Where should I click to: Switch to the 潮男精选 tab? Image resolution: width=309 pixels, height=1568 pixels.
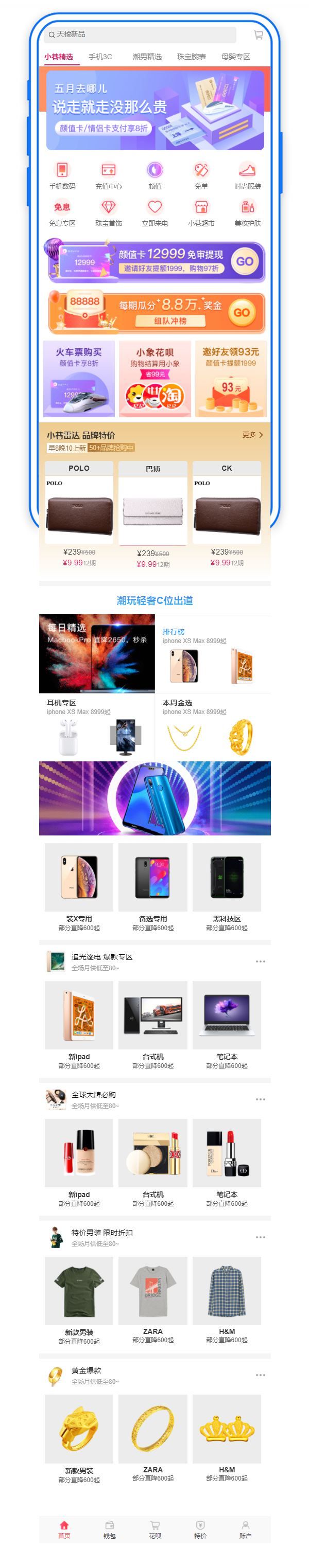(147, 57)
